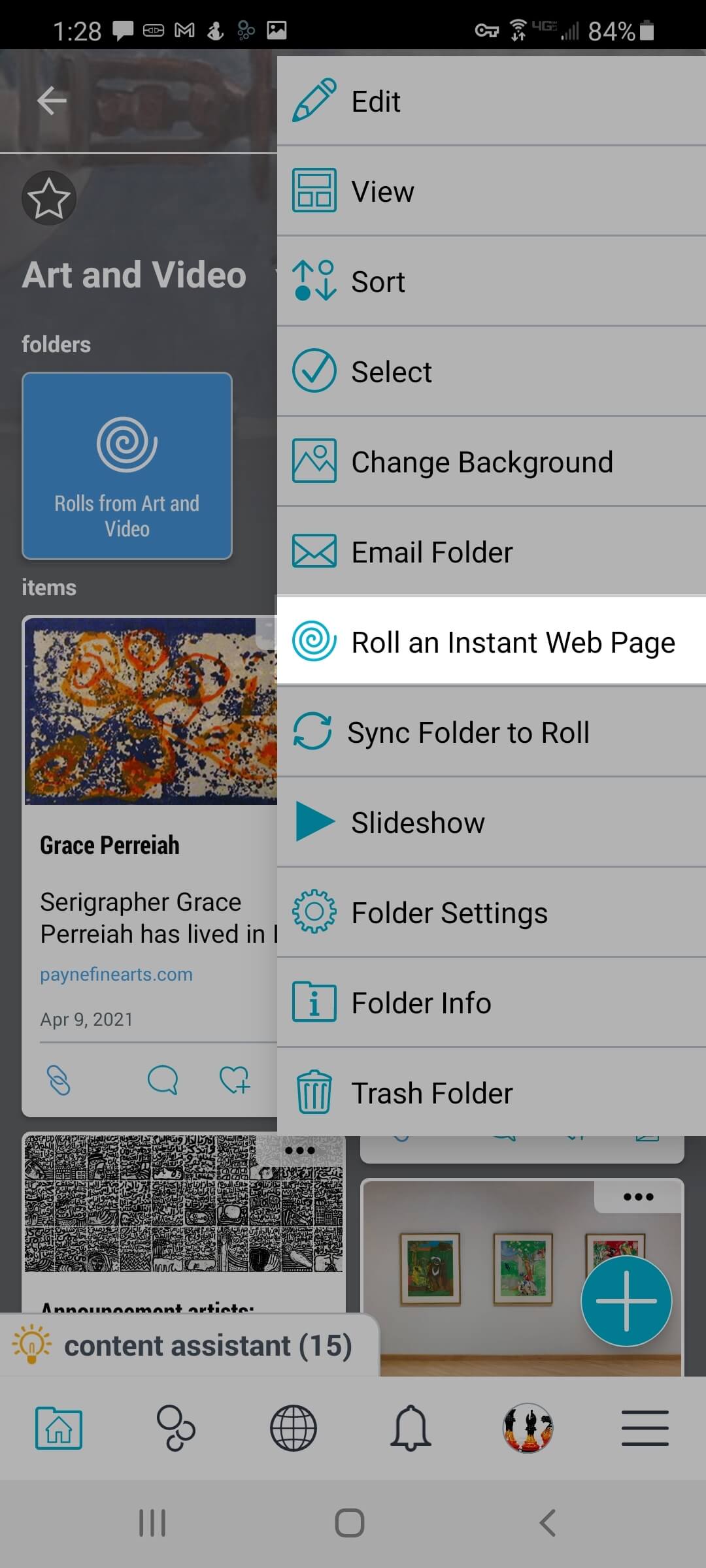The width and height of the screenshot is (706, 1568).
Task: Select Edit from the folder menu
Action: 490,101
